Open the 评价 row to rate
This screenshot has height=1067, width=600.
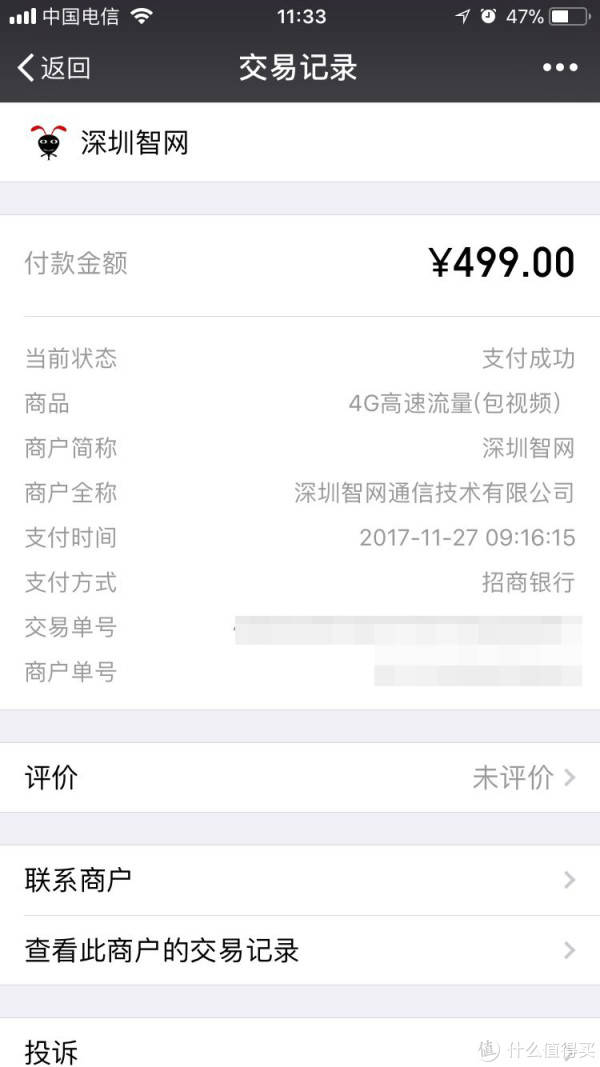click(300, 777)
